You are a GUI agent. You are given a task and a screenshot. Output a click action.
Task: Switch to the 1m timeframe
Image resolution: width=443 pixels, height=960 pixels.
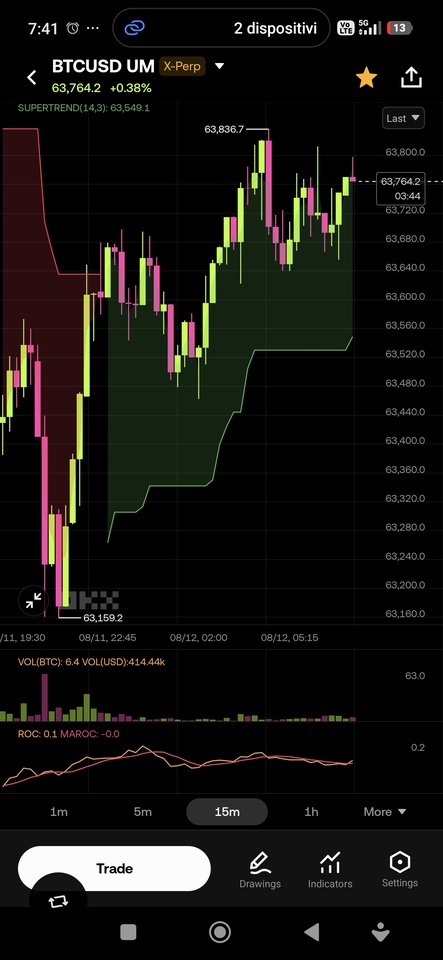tap(58, 812)
